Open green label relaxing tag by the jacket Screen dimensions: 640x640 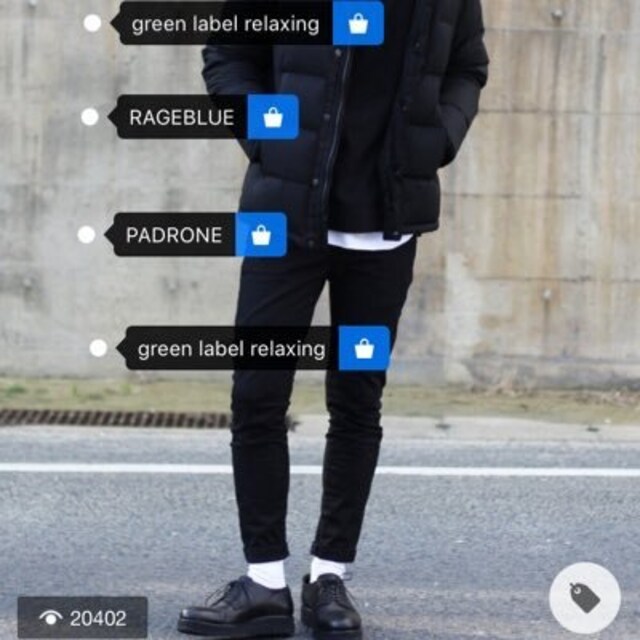point(225,24)
